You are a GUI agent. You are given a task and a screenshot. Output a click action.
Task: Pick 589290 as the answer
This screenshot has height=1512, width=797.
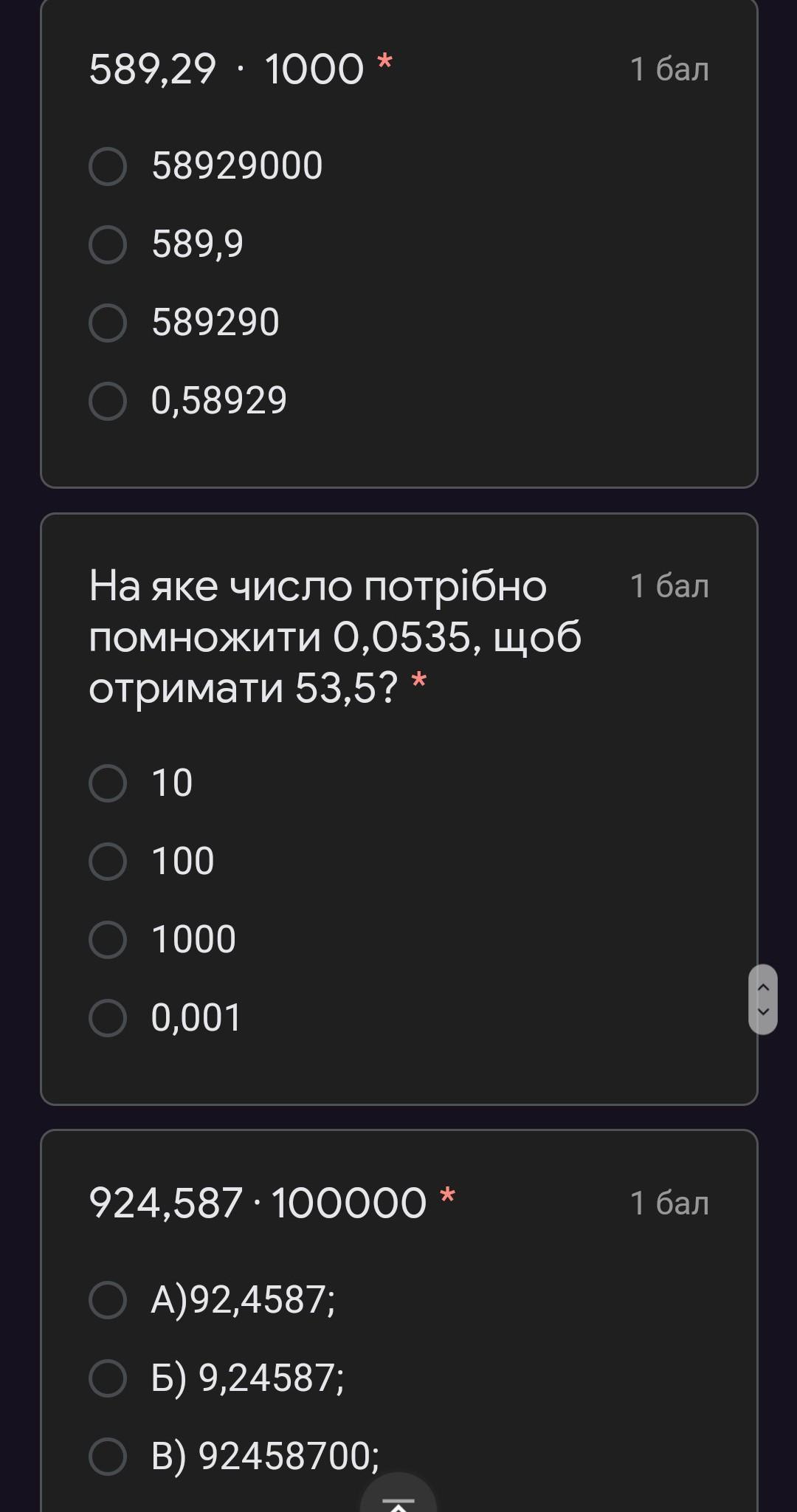pos(108,323)
